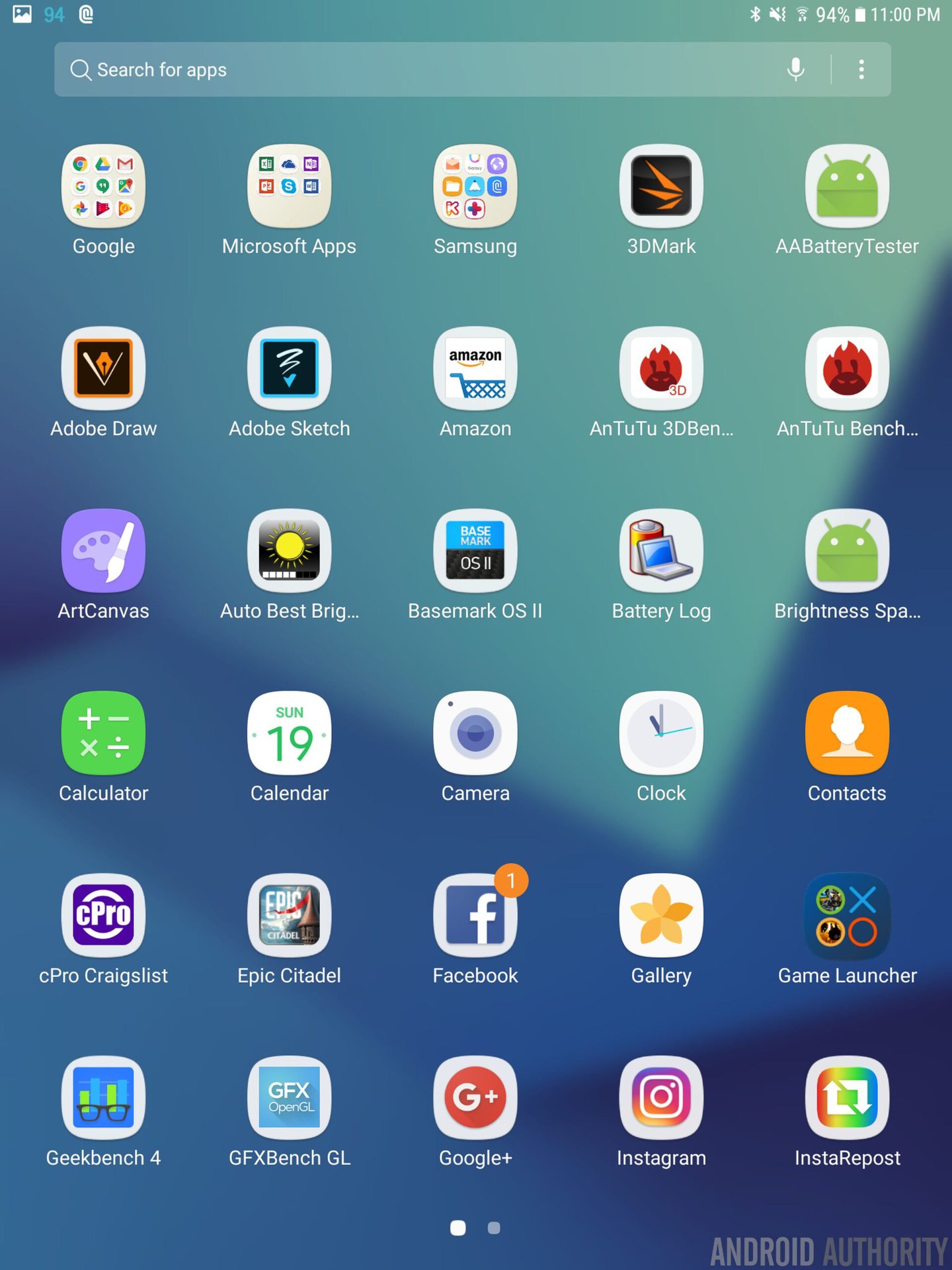Screen dimensions: 952x1270
Task: Start voice search with the microphone icon
Action: click(x=796, y=69)
